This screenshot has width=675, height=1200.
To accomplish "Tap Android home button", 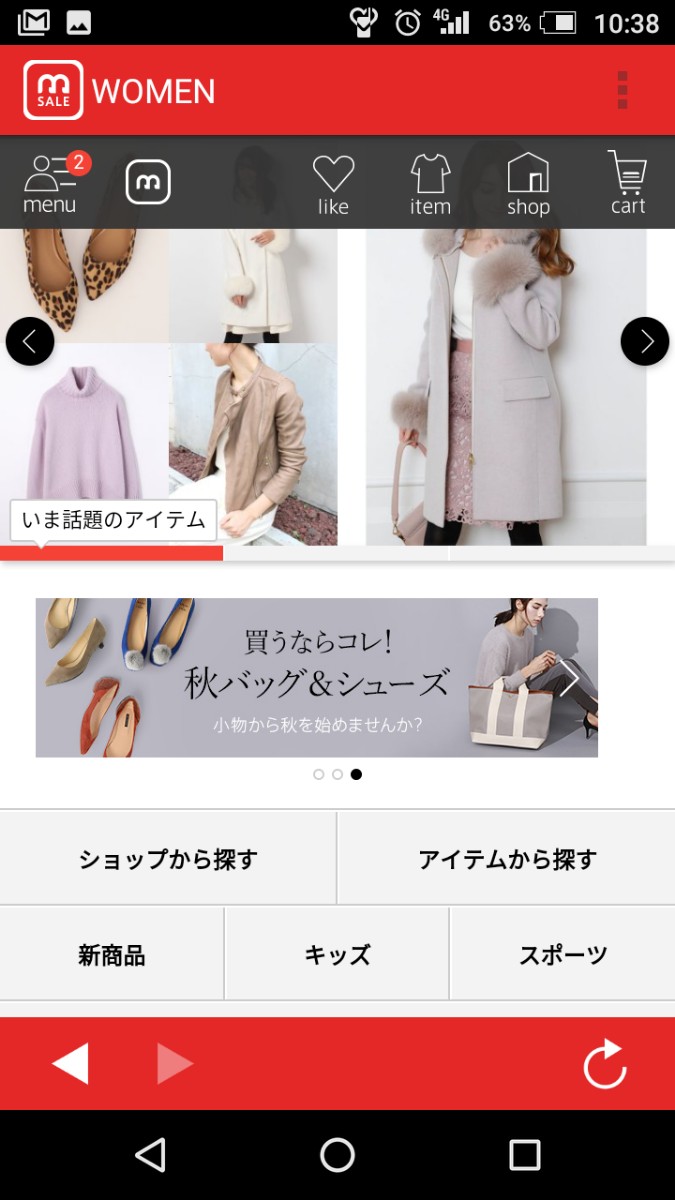I will click(338, 1155).
